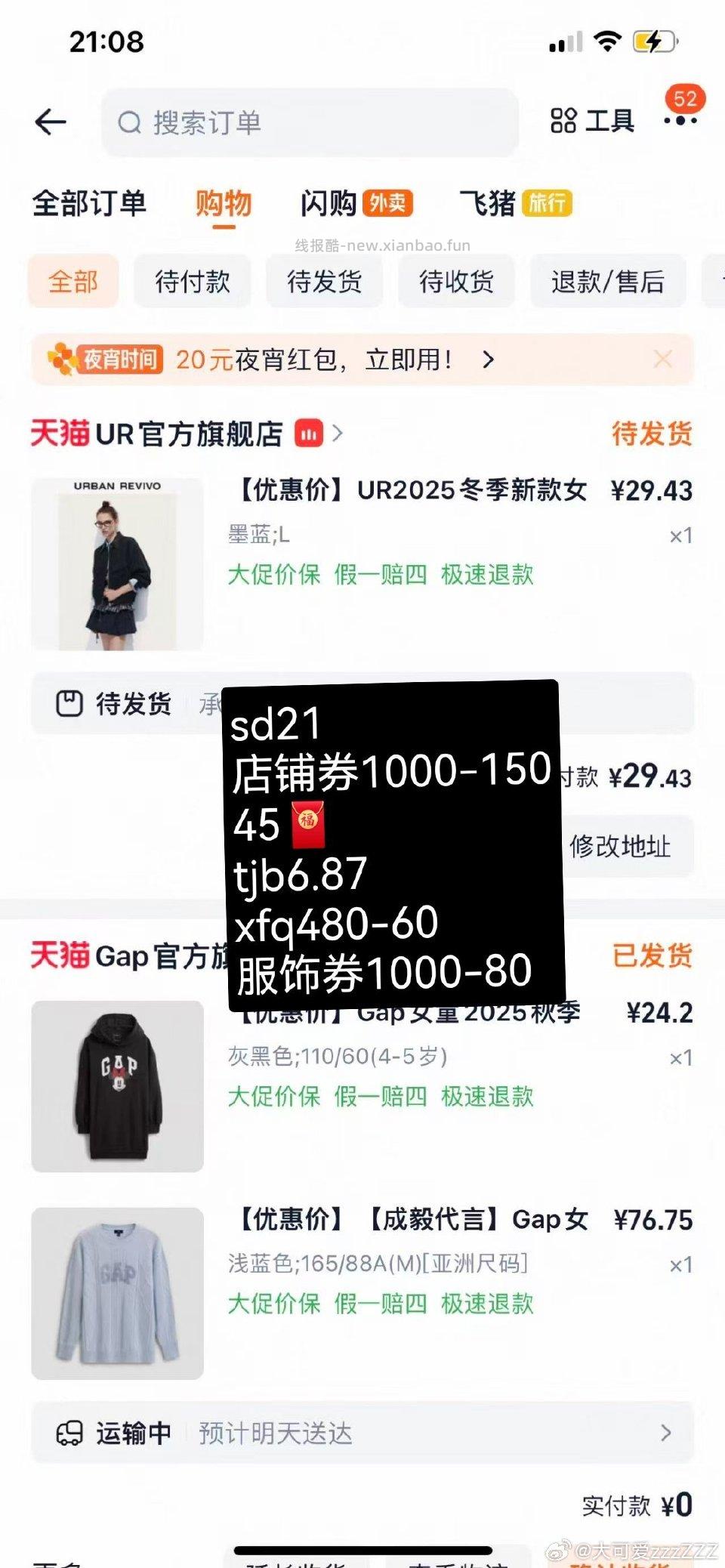Select the 退款/售后 filter chip
Screen dimensions: 725x1568
tap(609, 281)
